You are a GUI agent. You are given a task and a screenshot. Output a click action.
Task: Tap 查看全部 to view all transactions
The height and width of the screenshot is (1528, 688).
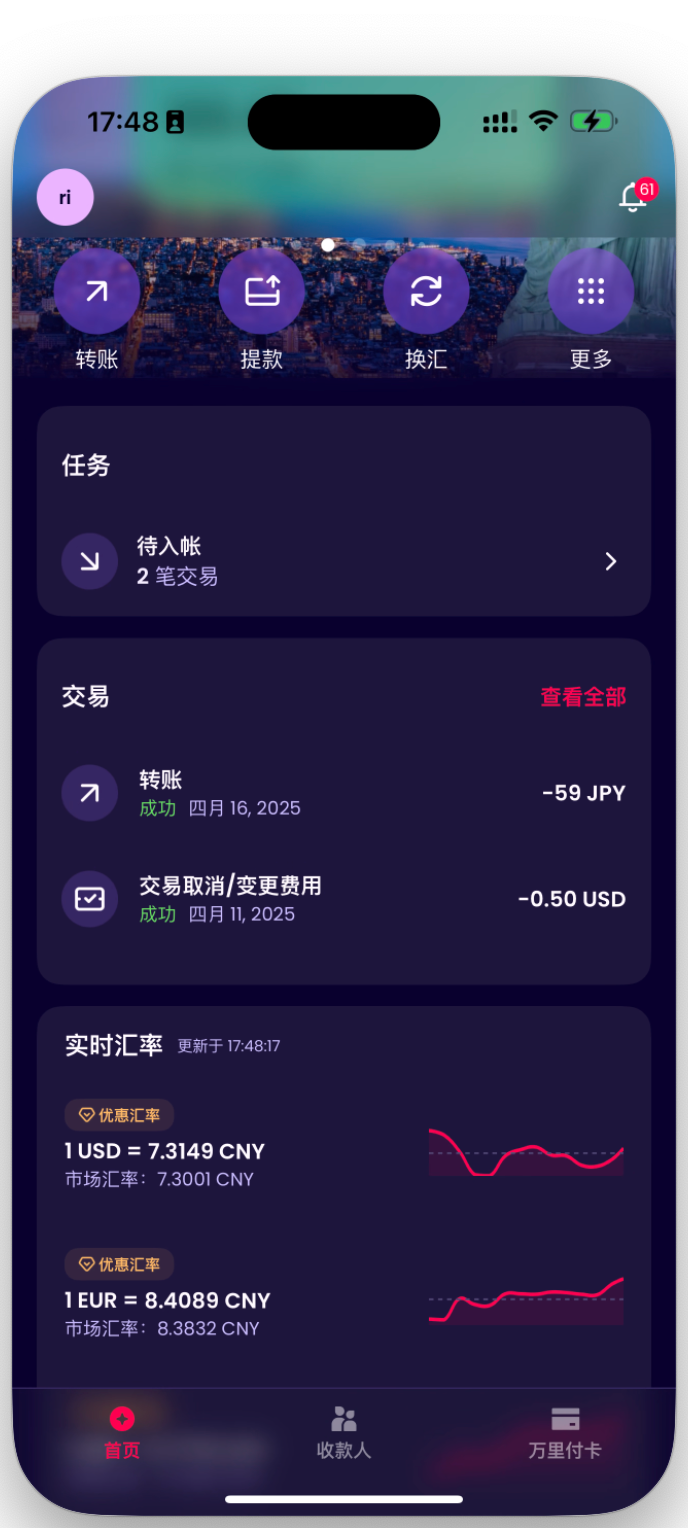point(583,697)
